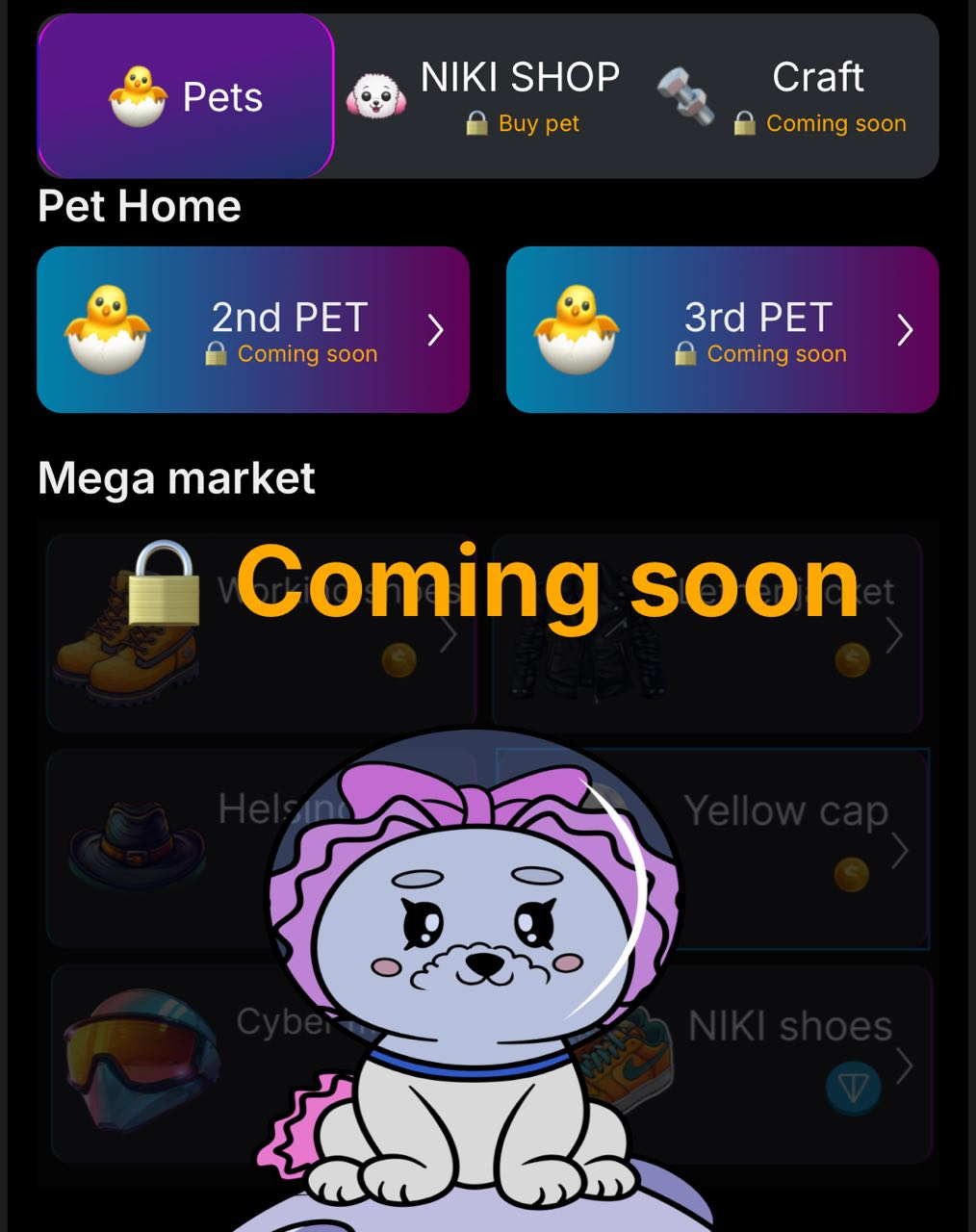
Task: Open the 3rd PET card
Action: (722, 330)
